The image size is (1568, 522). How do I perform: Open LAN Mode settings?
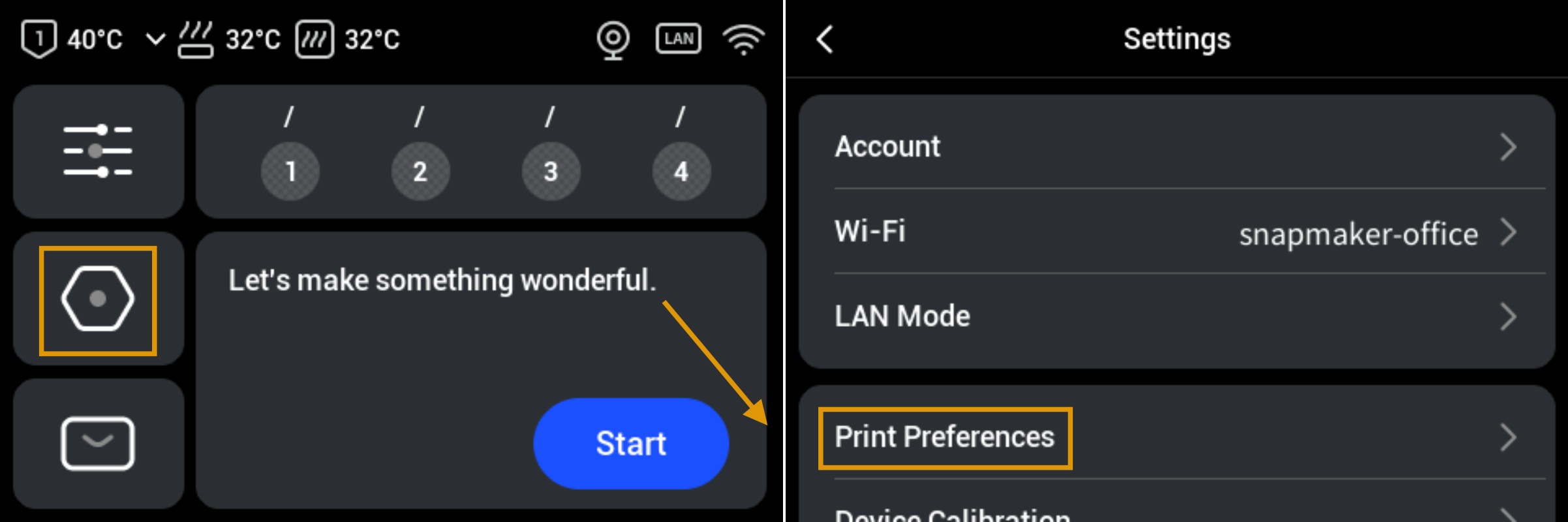pyautogui.click(x=1175, y=316)
